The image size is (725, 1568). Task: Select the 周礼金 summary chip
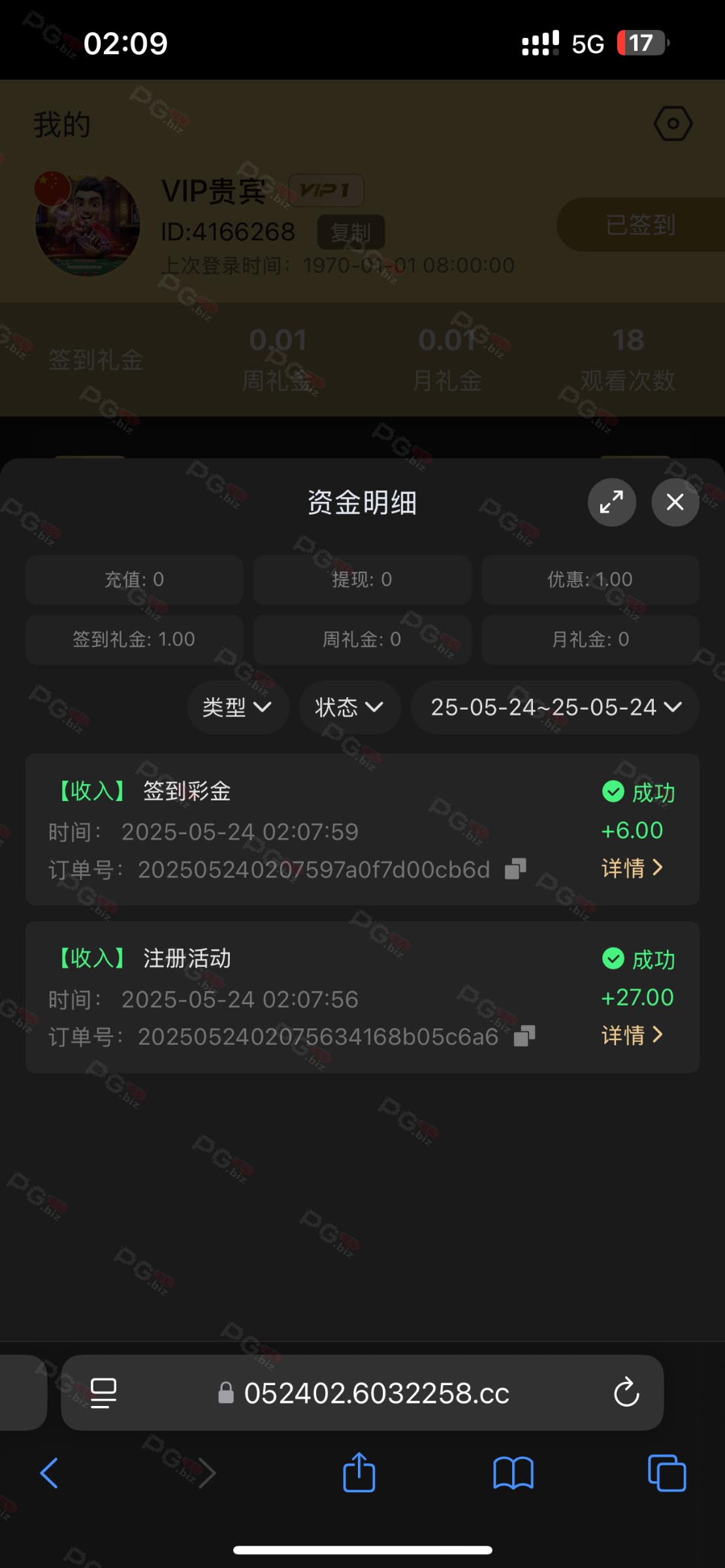click(x=362, y=639)
